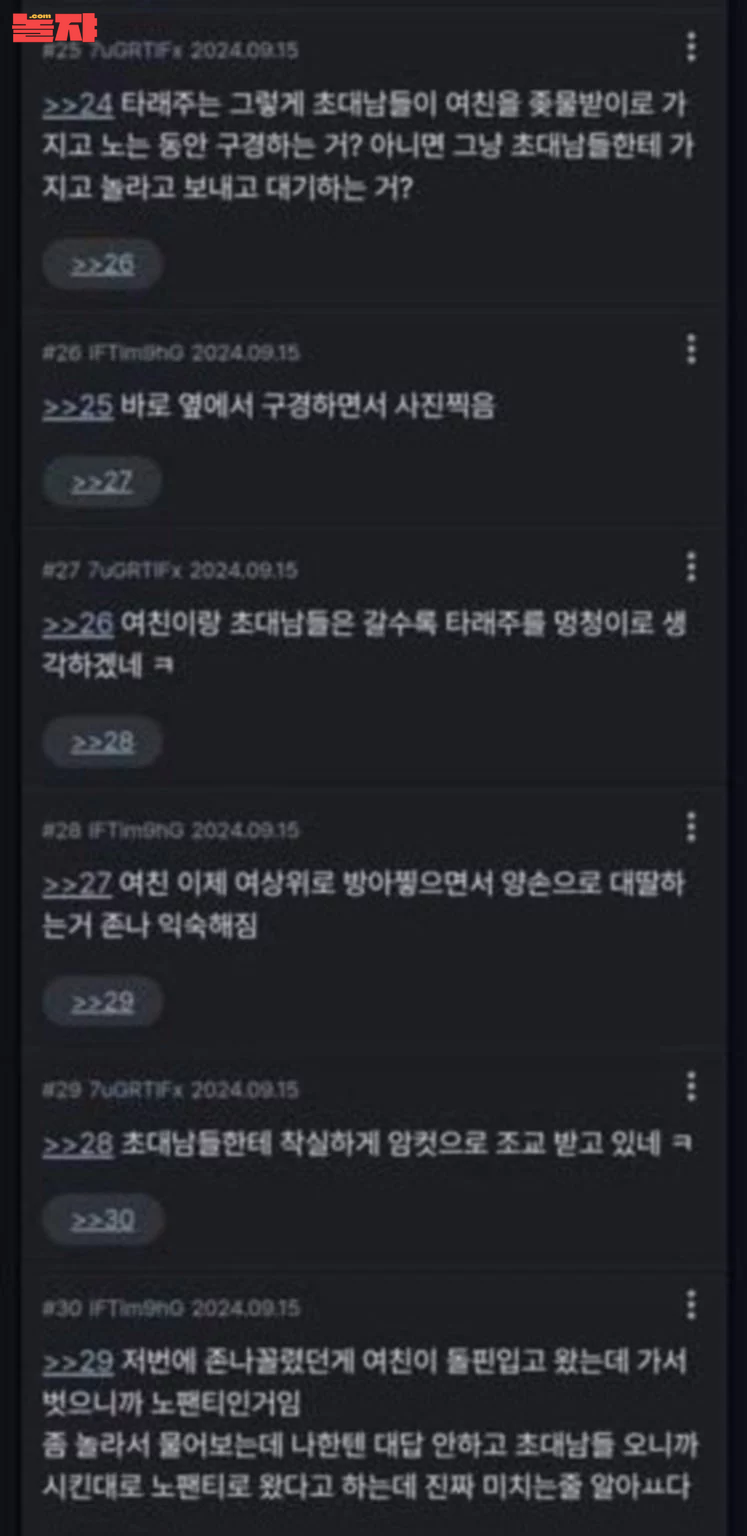Follow the >>25 quote link in post #26
The height and width of the screenshot is (1536, 747).
[x=77, y=406]
